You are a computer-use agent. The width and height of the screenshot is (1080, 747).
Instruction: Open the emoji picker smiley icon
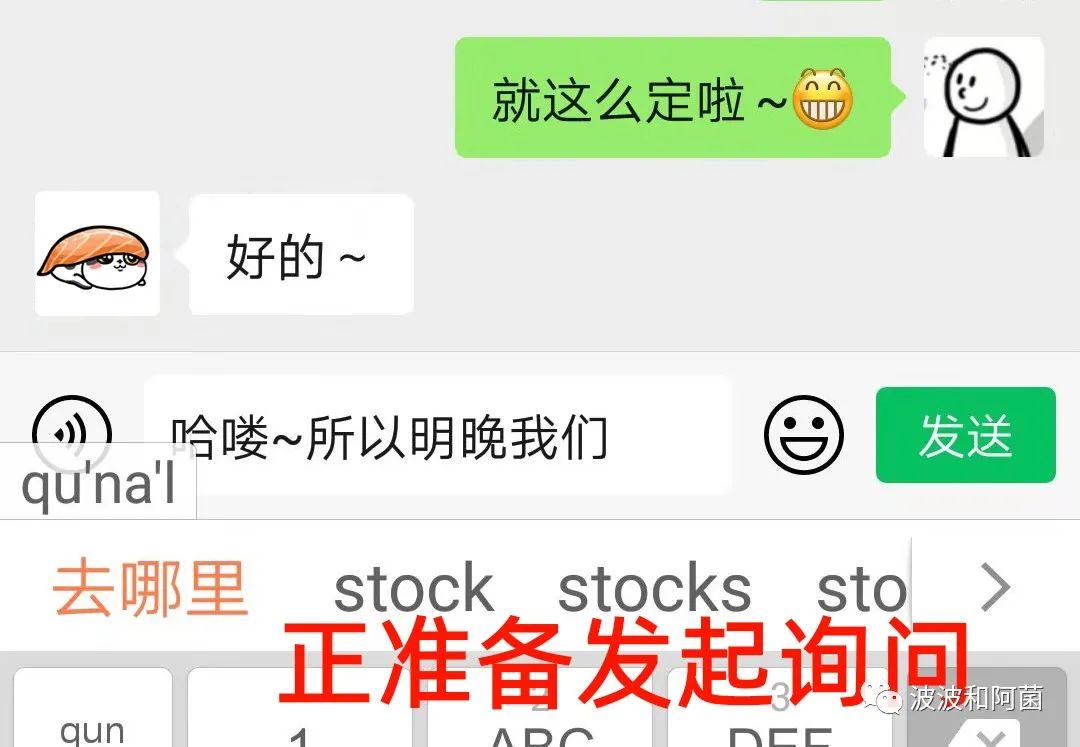pos(803,435)
